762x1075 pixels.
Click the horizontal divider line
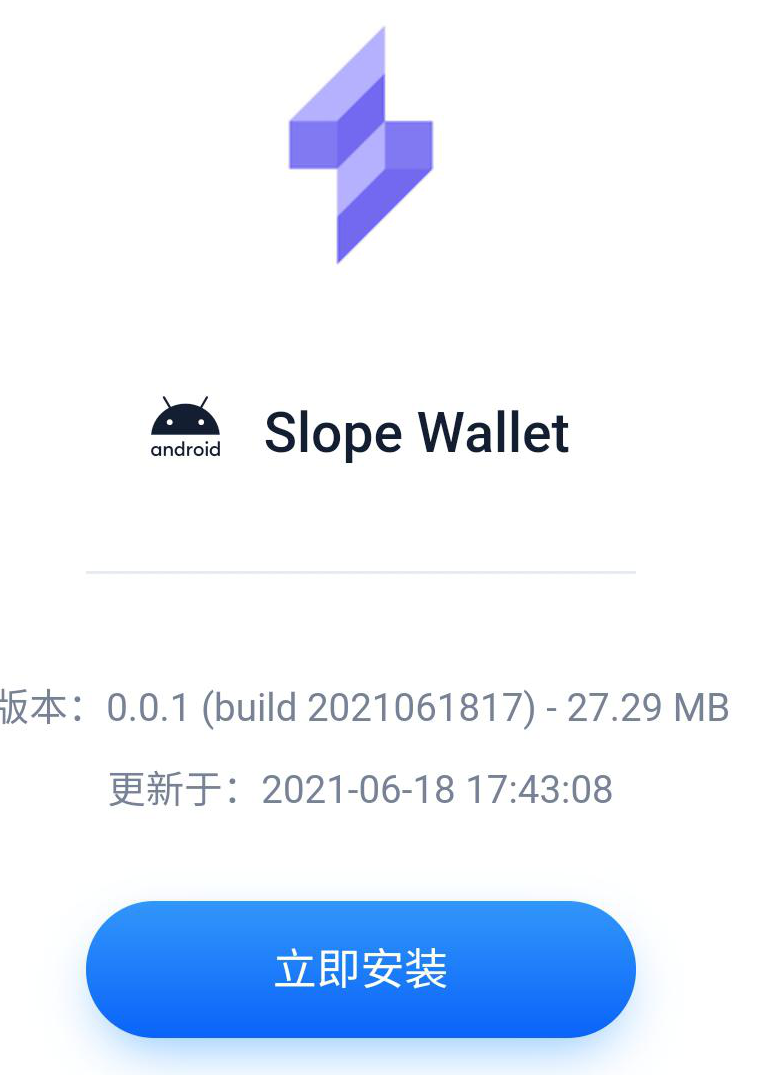tap(360, 573)
